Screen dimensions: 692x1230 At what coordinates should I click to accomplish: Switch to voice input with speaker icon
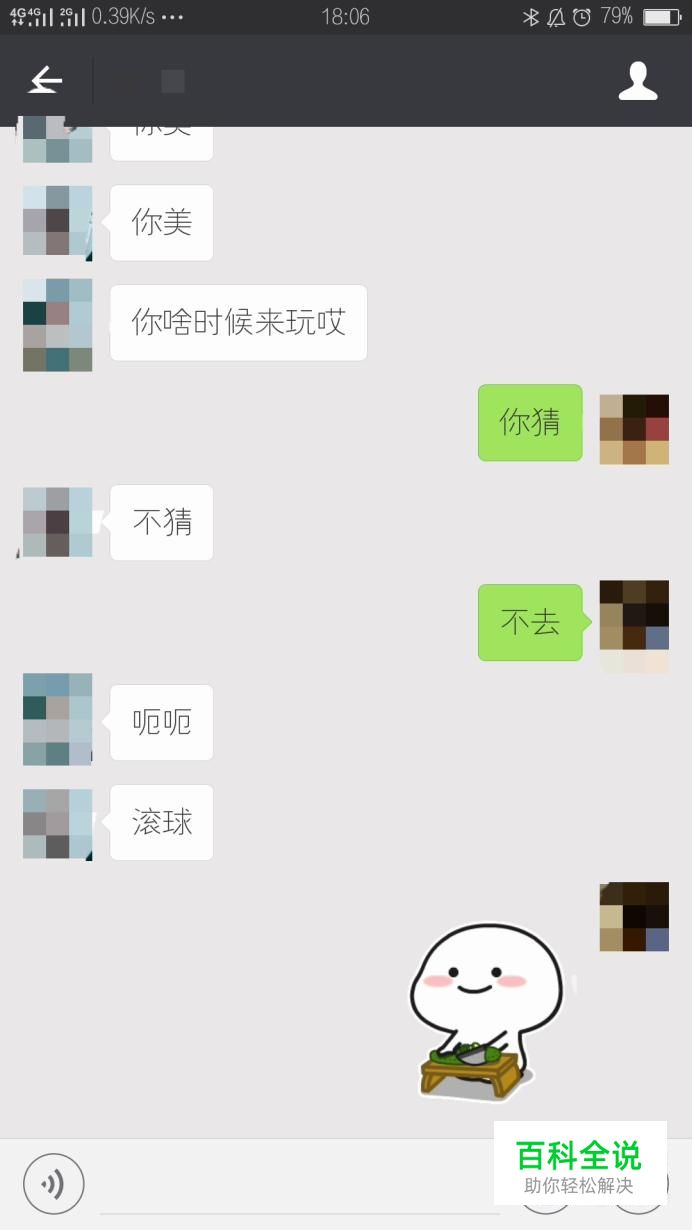tap(53, 1184)
